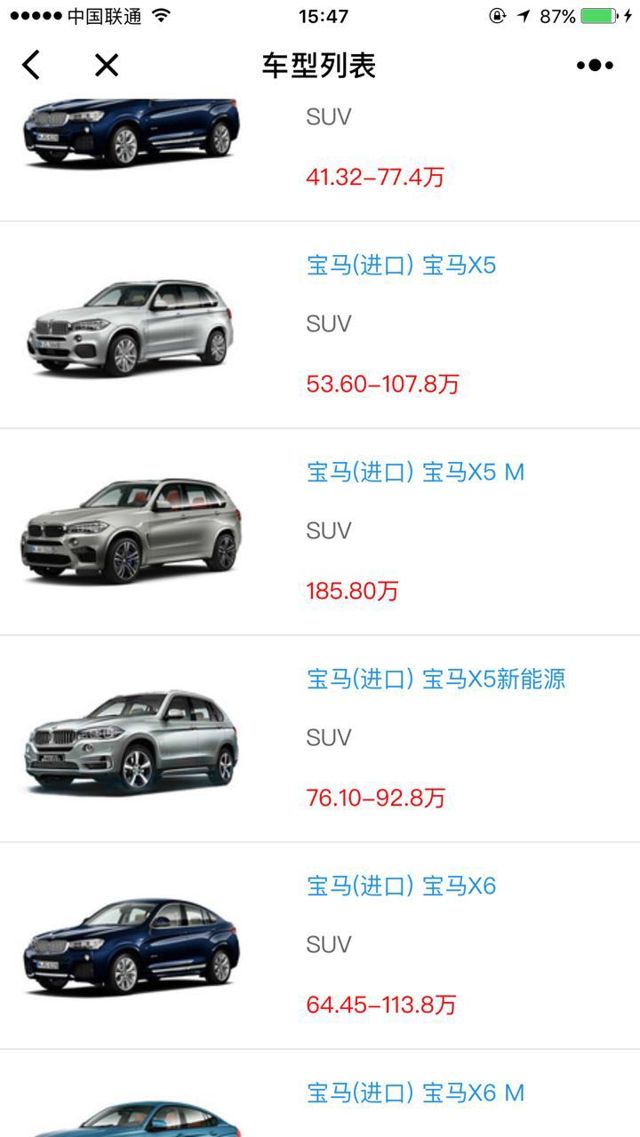Screen dimensions: 640x1137
Task: Open the three-dot more menu
Action: point(594,66)
